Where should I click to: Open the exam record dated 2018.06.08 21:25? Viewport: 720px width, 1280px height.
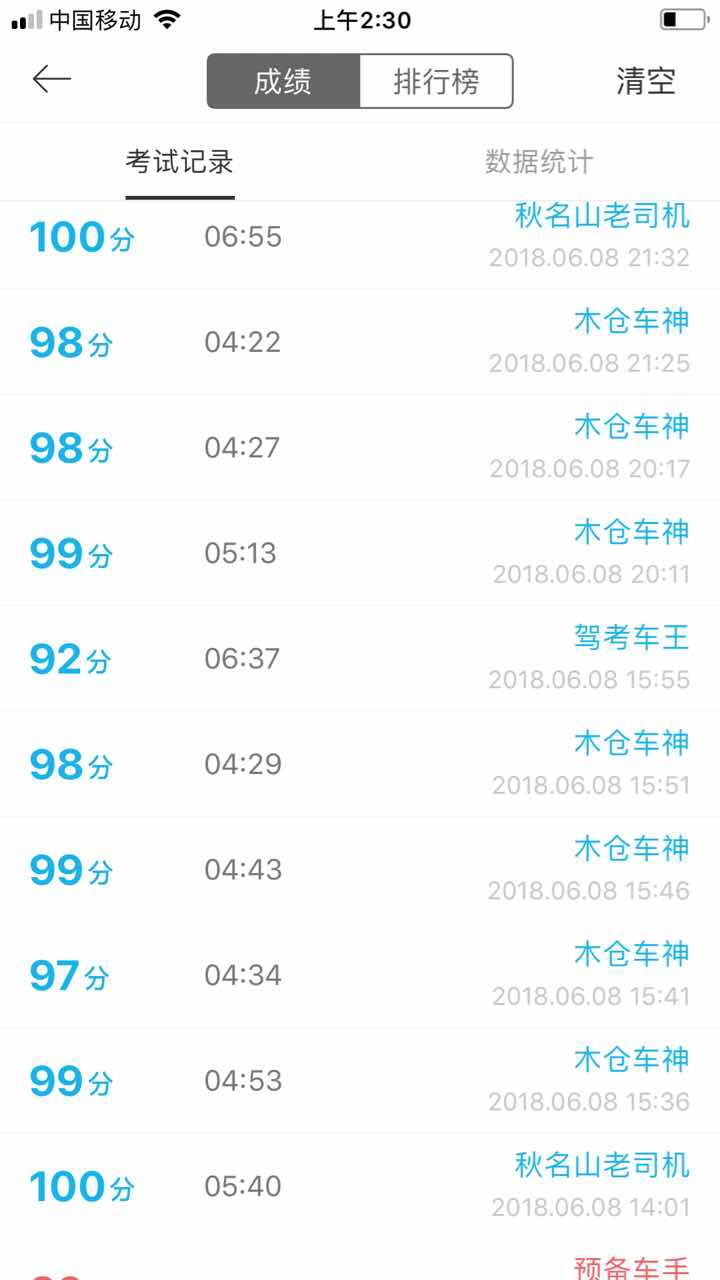(360, 343)
